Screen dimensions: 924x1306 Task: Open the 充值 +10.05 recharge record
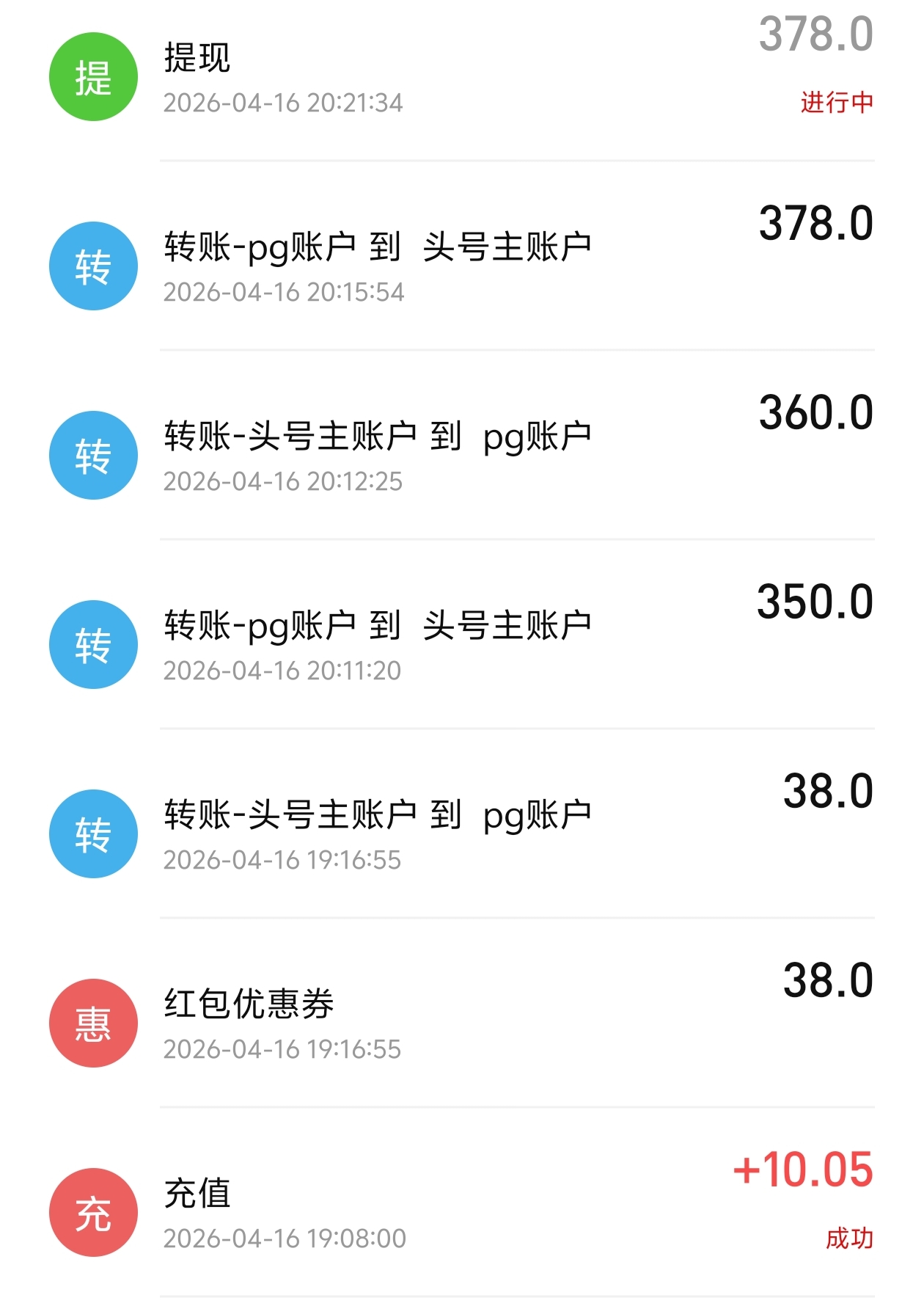462,1212
